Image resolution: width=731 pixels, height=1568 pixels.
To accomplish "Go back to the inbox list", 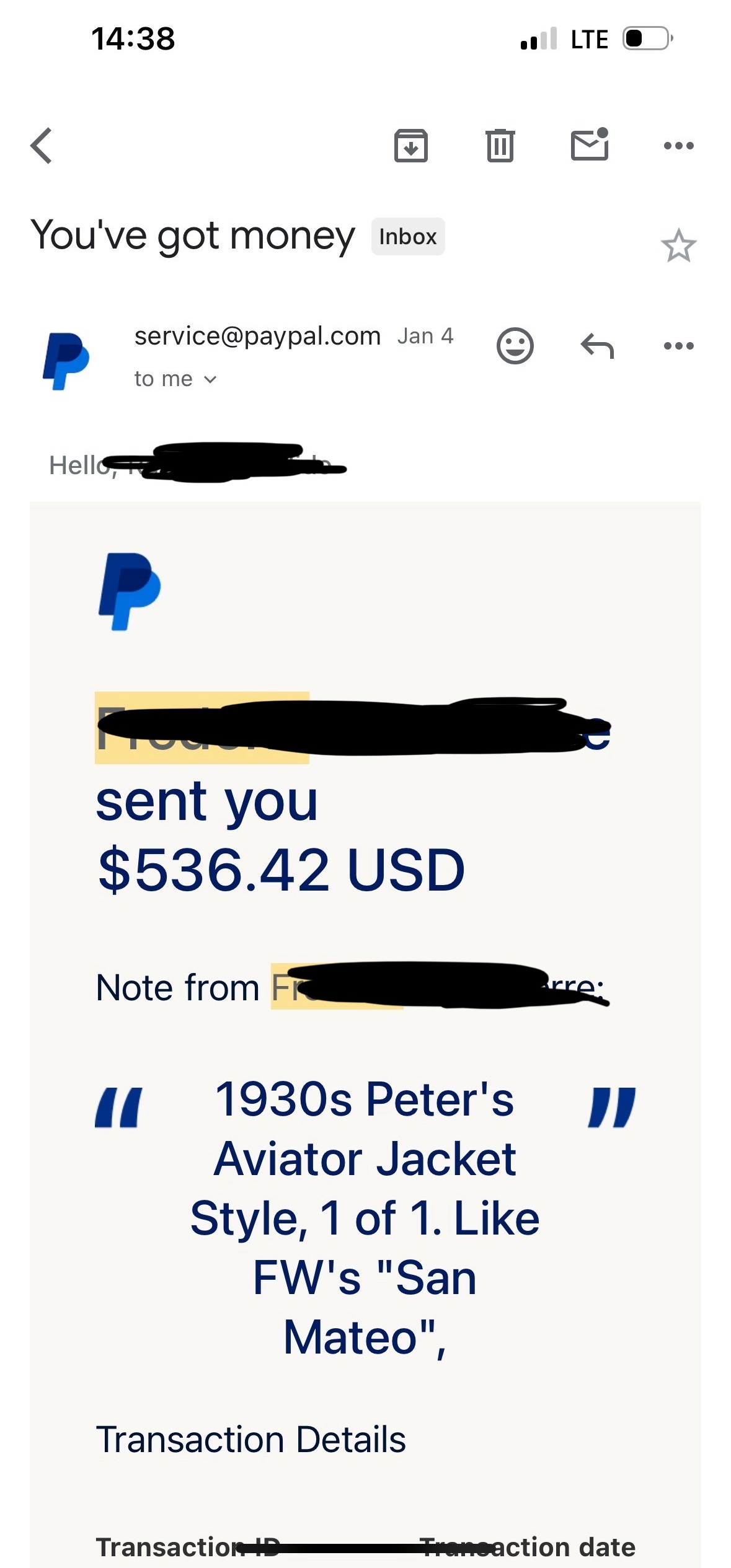I will pos(41,146).
